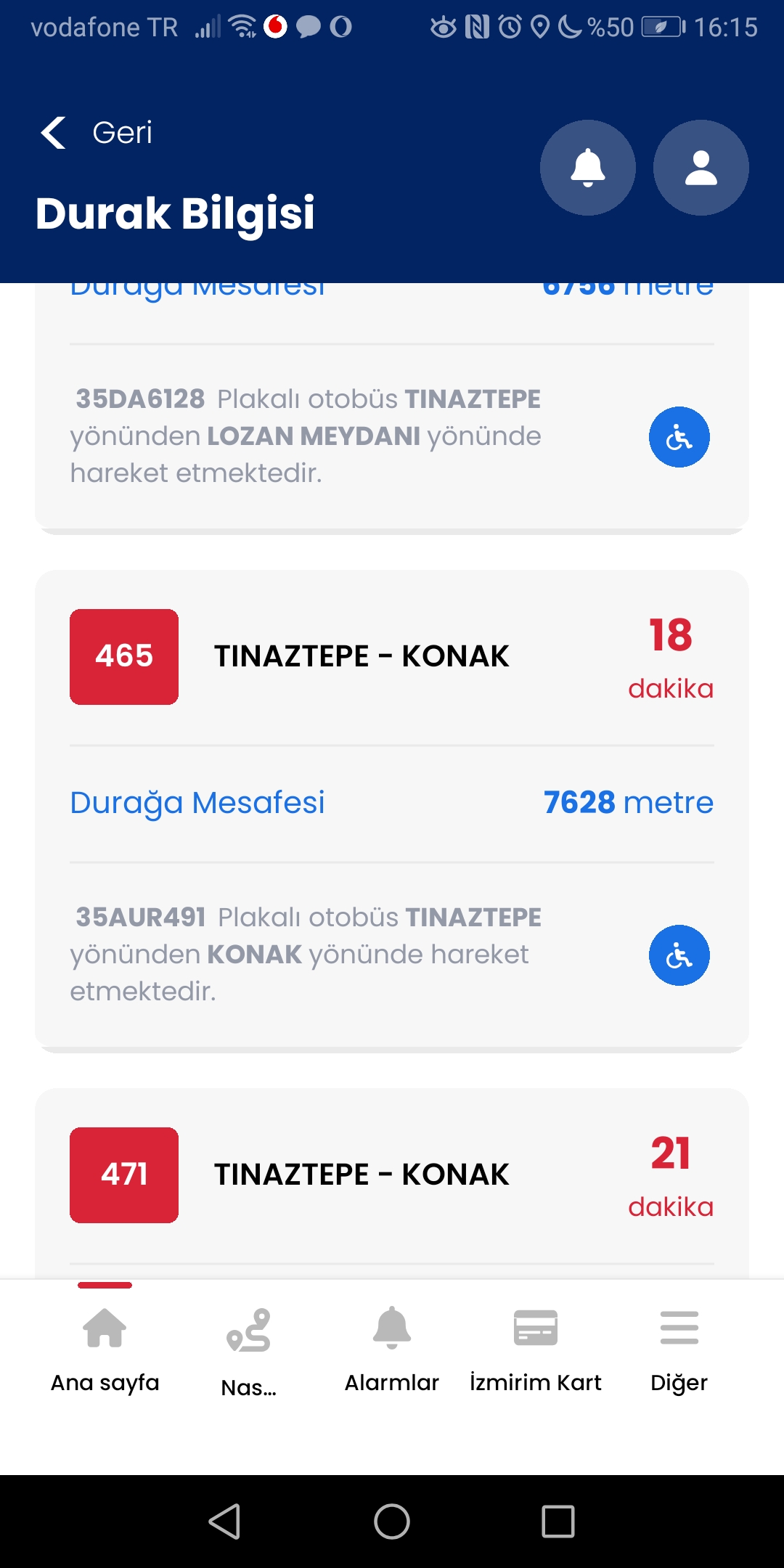784x1568 pixels.
Task: Open the system recent apps view
Action: (558, 1522)
